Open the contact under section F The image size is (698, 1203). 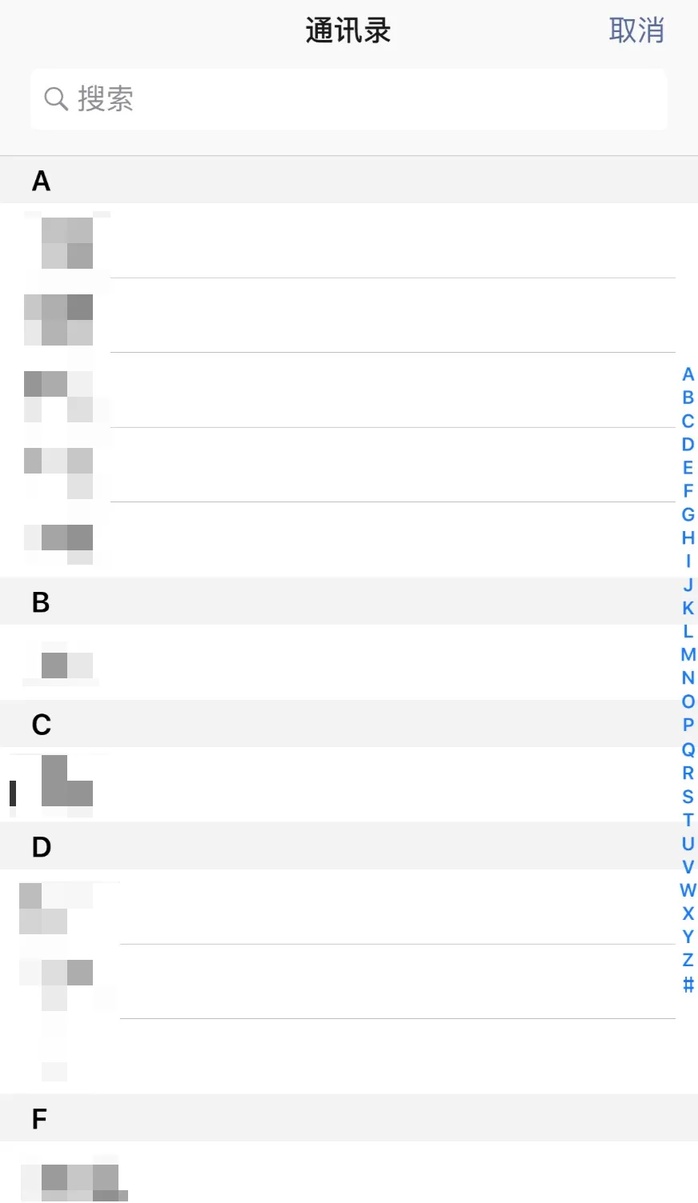point(349,1173)
